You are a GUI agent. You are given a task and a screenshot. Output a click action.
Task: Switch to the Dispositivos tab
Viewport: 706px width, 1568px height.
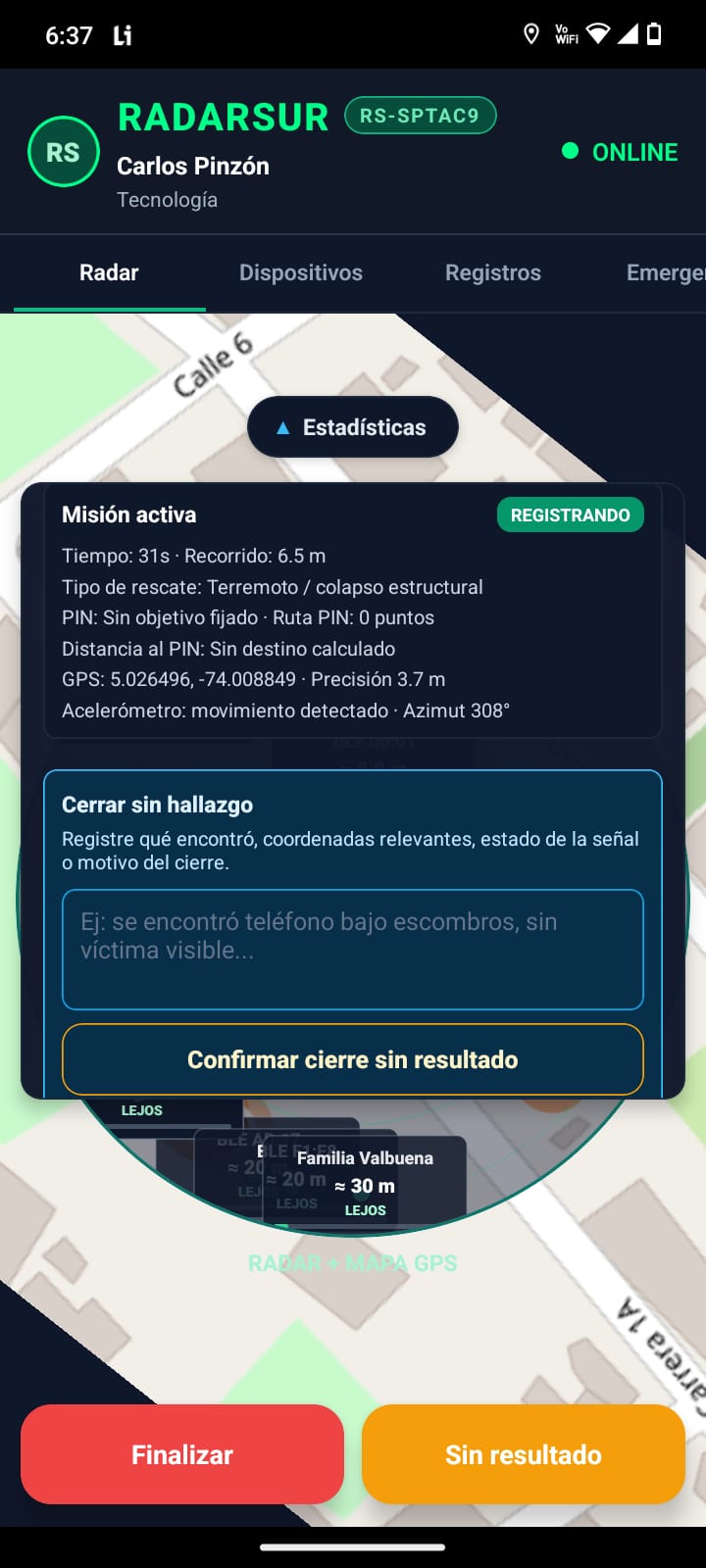pyautogui.click(x=301, y=272)
